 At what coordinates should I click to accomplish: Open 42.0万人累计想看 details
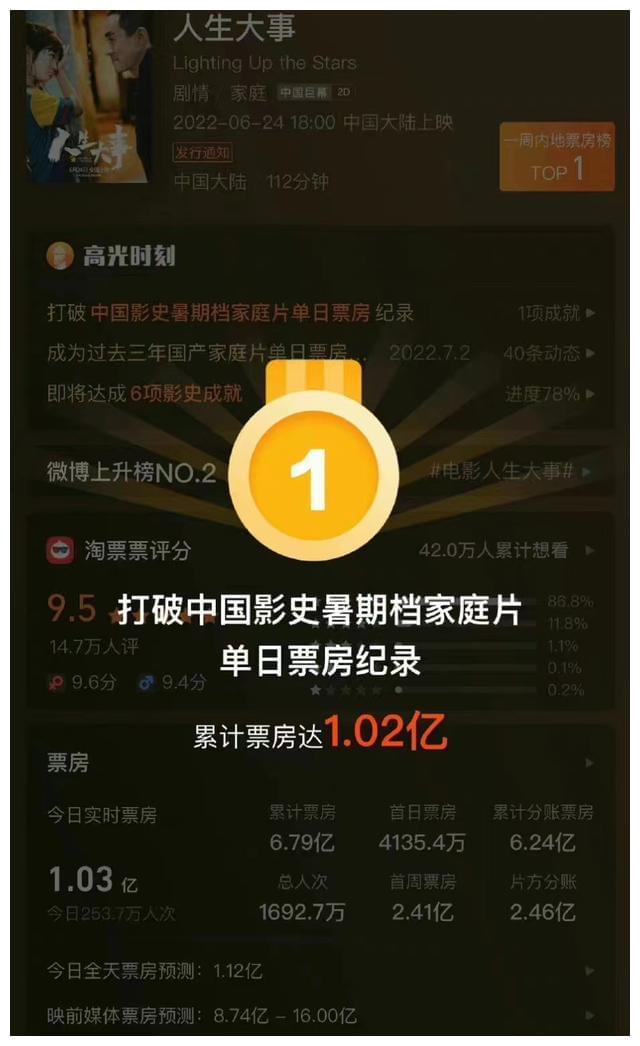[x=505, y=550]
